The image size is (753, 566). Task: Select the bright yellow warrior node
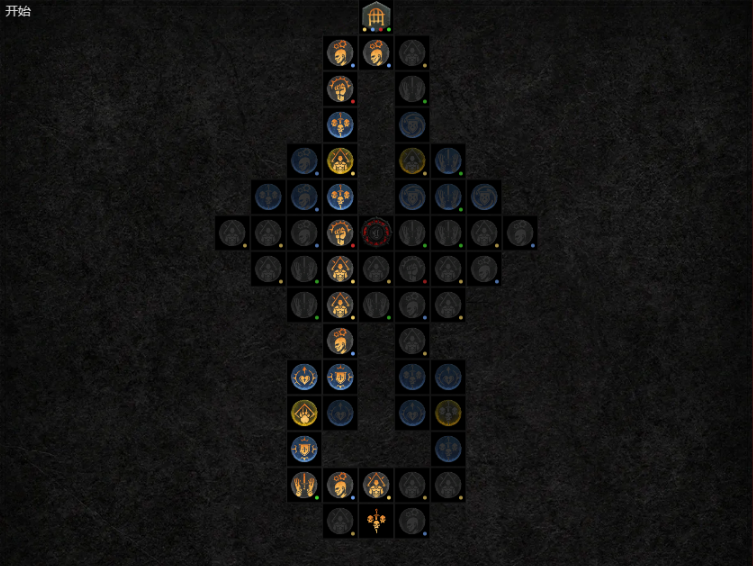click(340, 160)
